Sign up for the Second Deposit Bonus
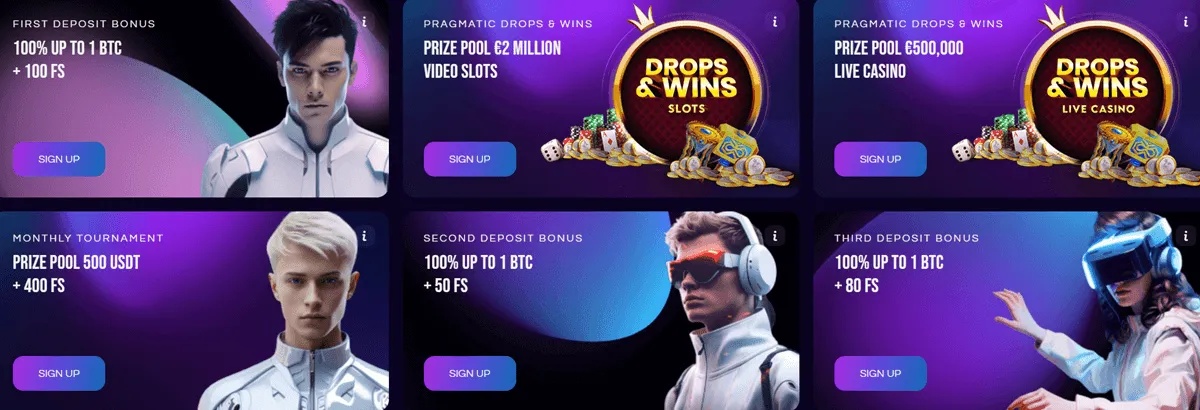 click(469, 373)
